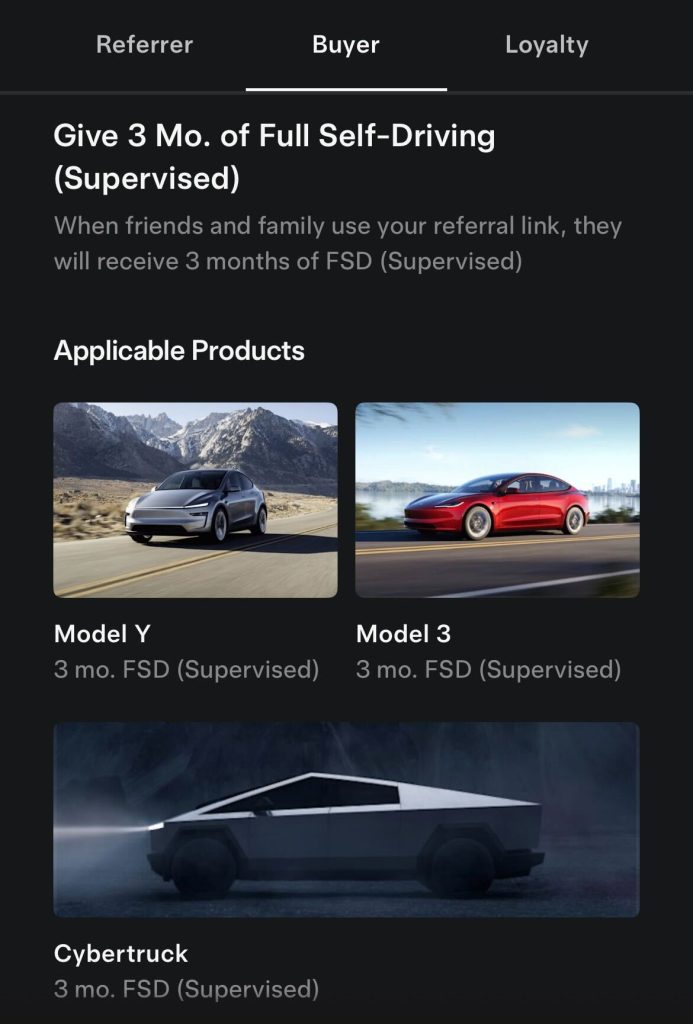The height and width of the screenshot is (1024, 693).
Task: View the Model 3 product card
Action: pos(497,500)
